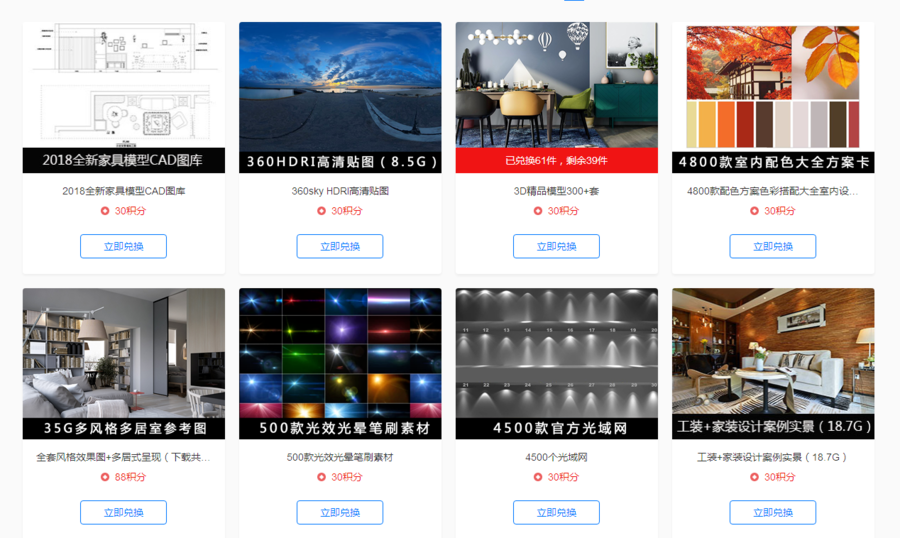
Task: Redeem the 全套风格效果图 88积分 item
Action: pyautogui.click(x=123, y=513)
